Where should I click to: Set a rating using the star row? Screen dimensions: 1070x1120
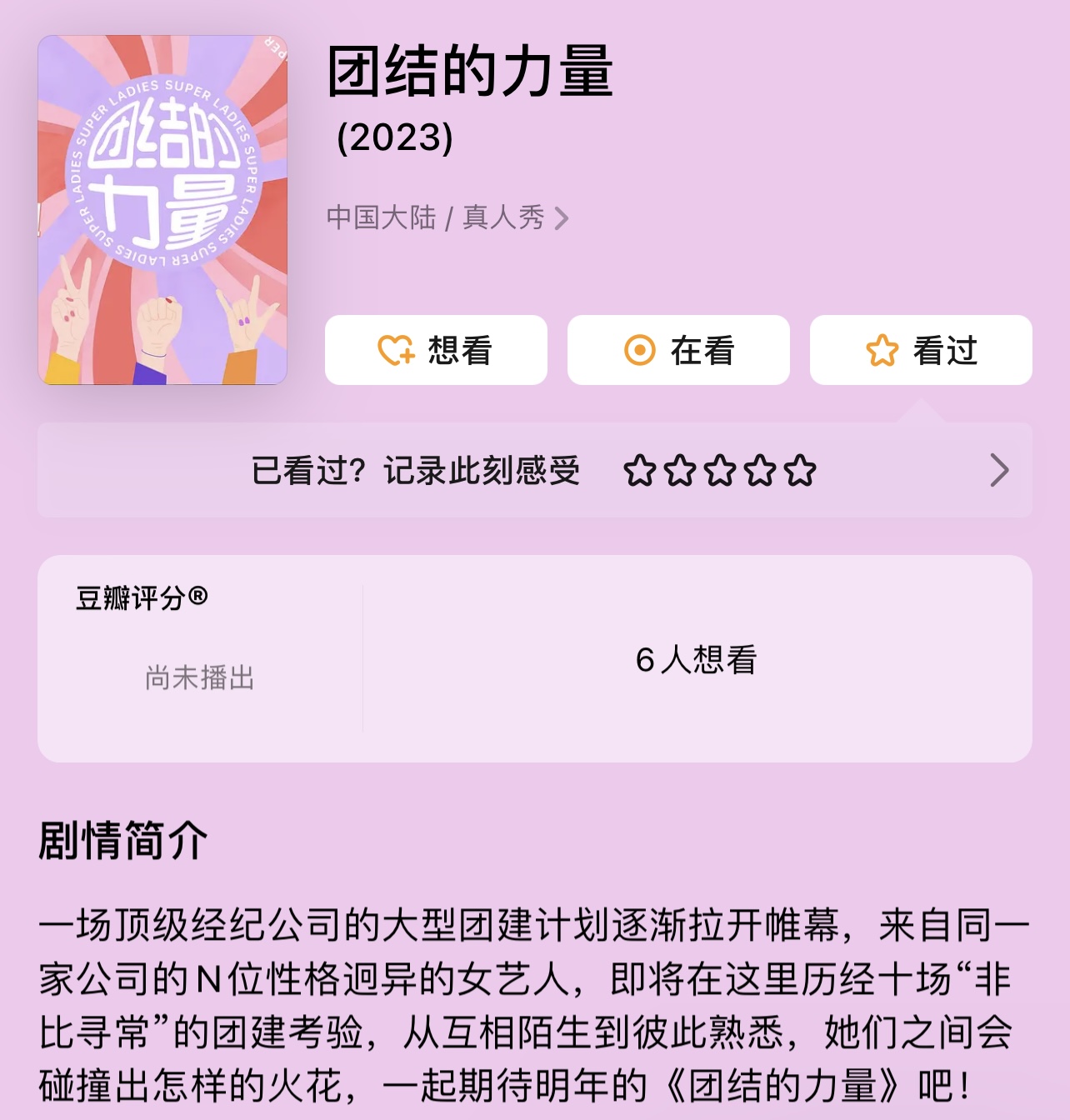(721, 471)
